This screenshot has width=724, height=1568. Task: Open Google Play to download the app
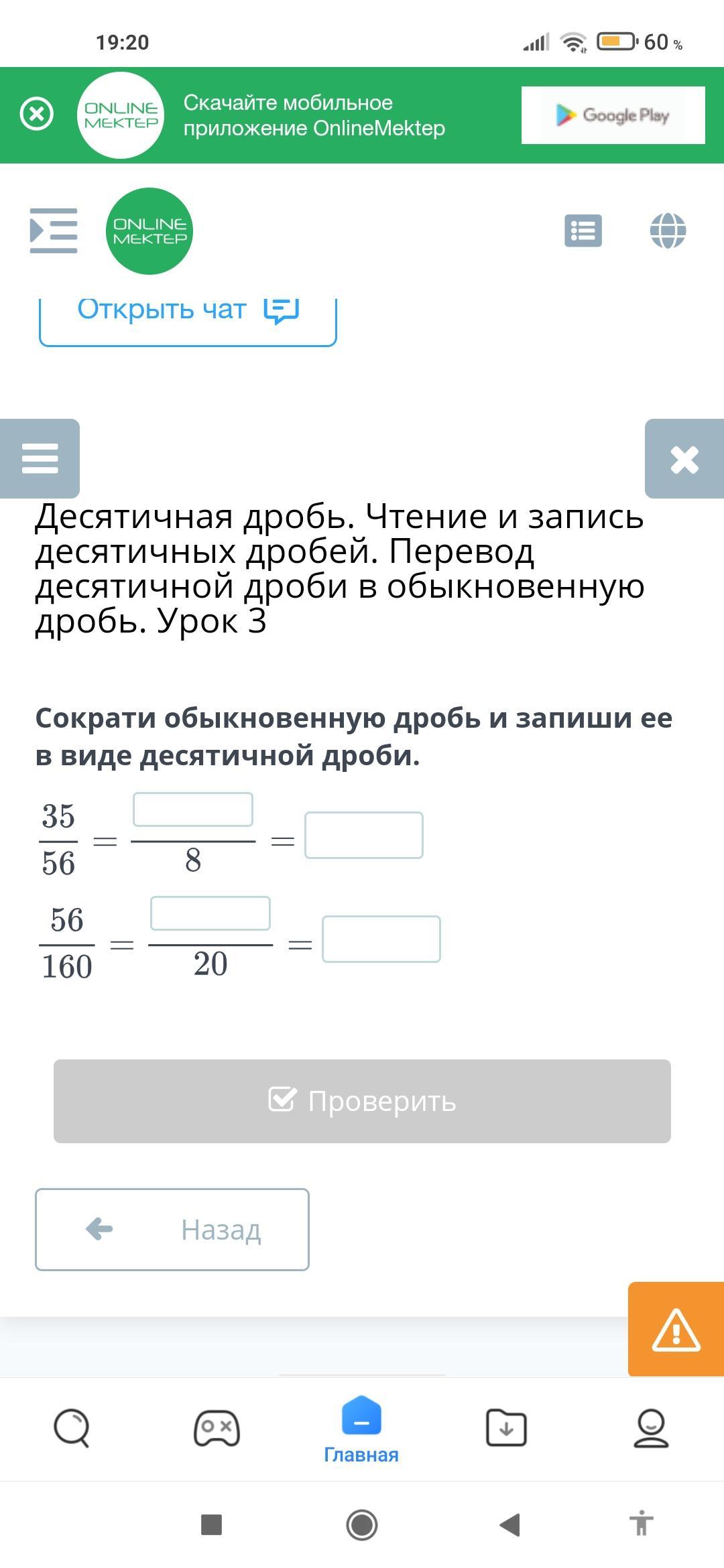tap(613, 115)
